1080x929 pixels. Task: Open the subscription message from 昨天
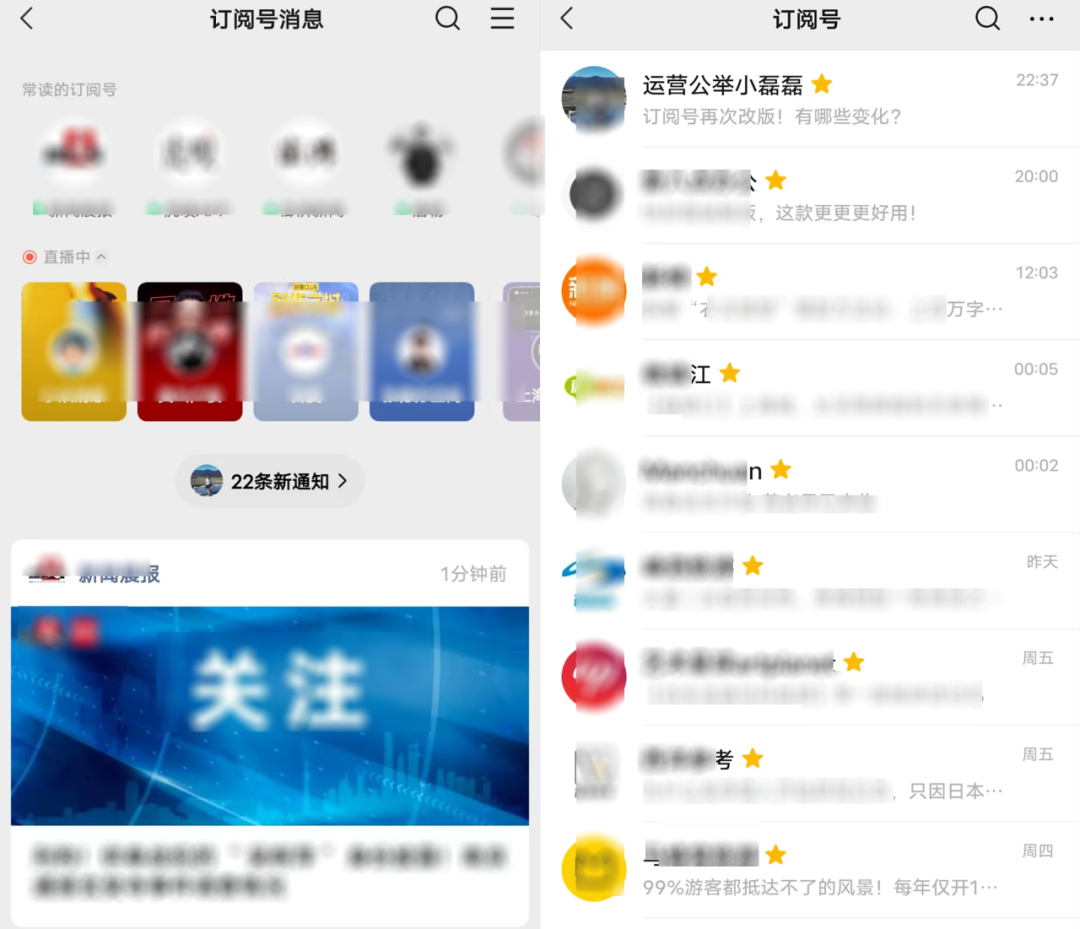point(810,580)
